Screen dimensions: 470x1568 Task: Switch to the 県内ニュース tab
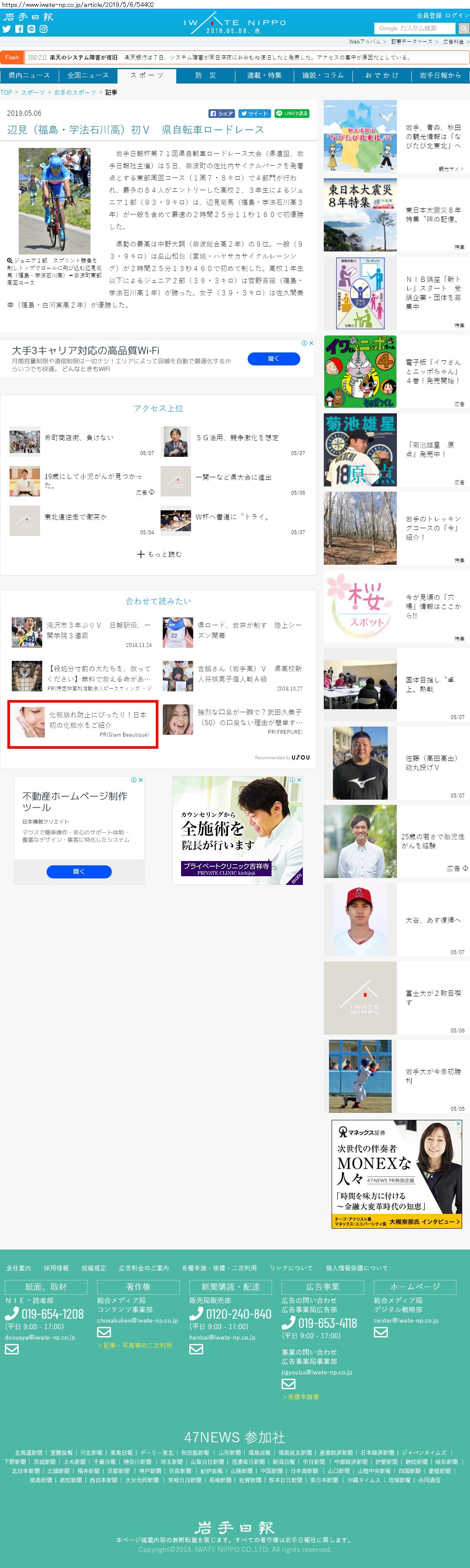(29, 75)
